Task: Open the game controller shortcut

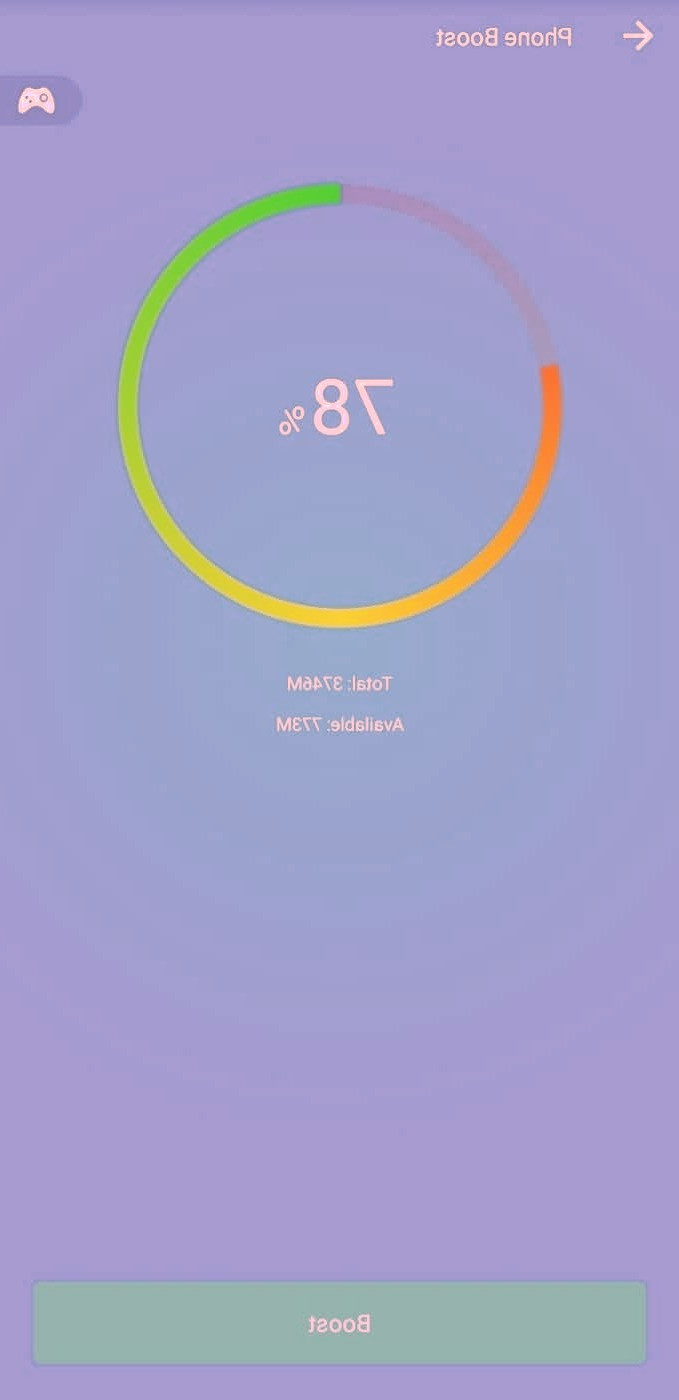Action: [x=37, y=100]
